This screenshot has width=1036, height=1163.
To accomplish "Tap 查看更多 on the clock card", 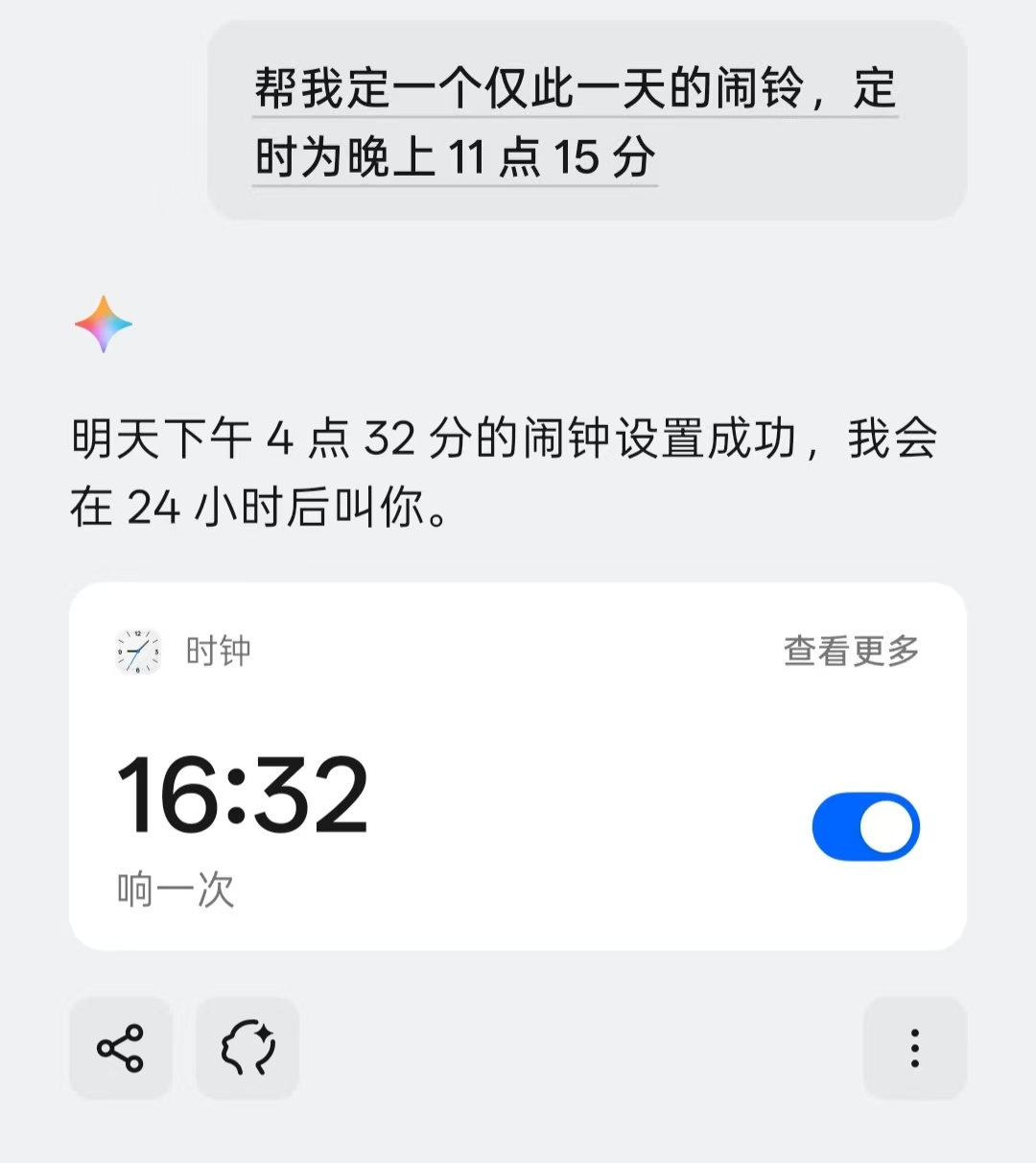I will point(851,652).
